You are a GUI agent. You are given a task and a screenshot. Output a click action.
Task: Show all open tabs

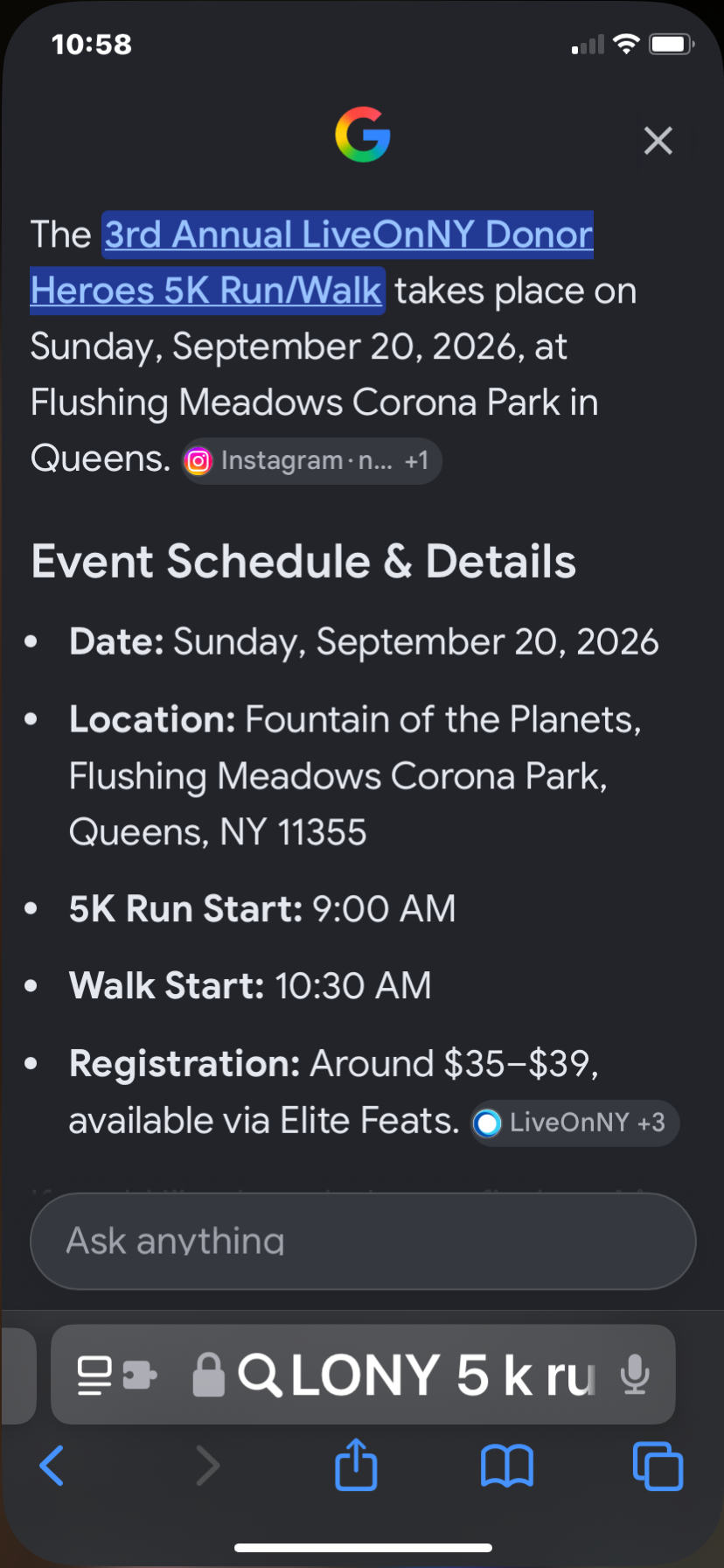click(x=658, y=1466)
